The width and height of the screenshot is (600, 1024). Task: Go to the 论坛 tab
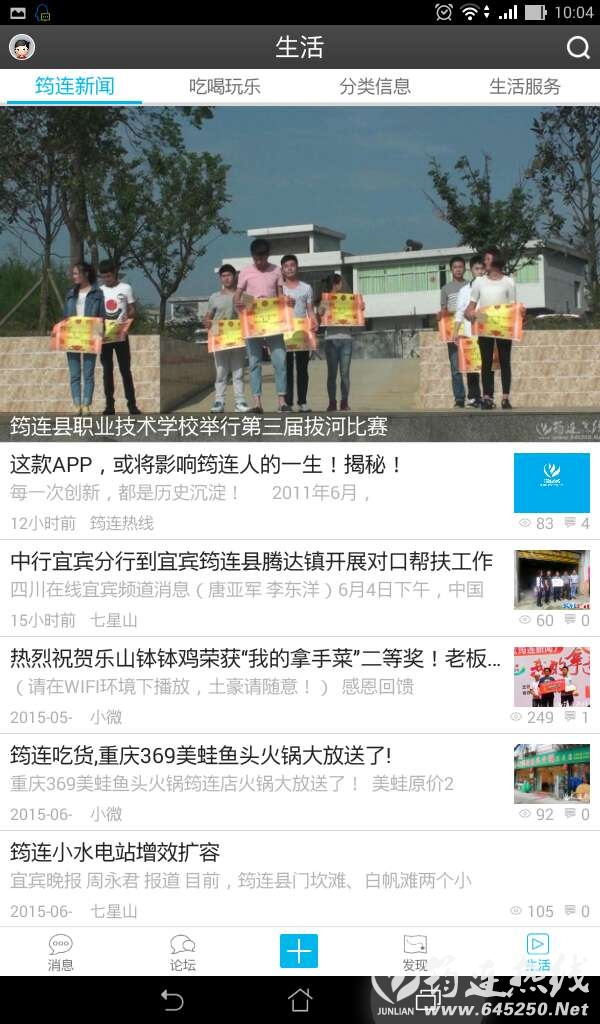click(182, 952)
